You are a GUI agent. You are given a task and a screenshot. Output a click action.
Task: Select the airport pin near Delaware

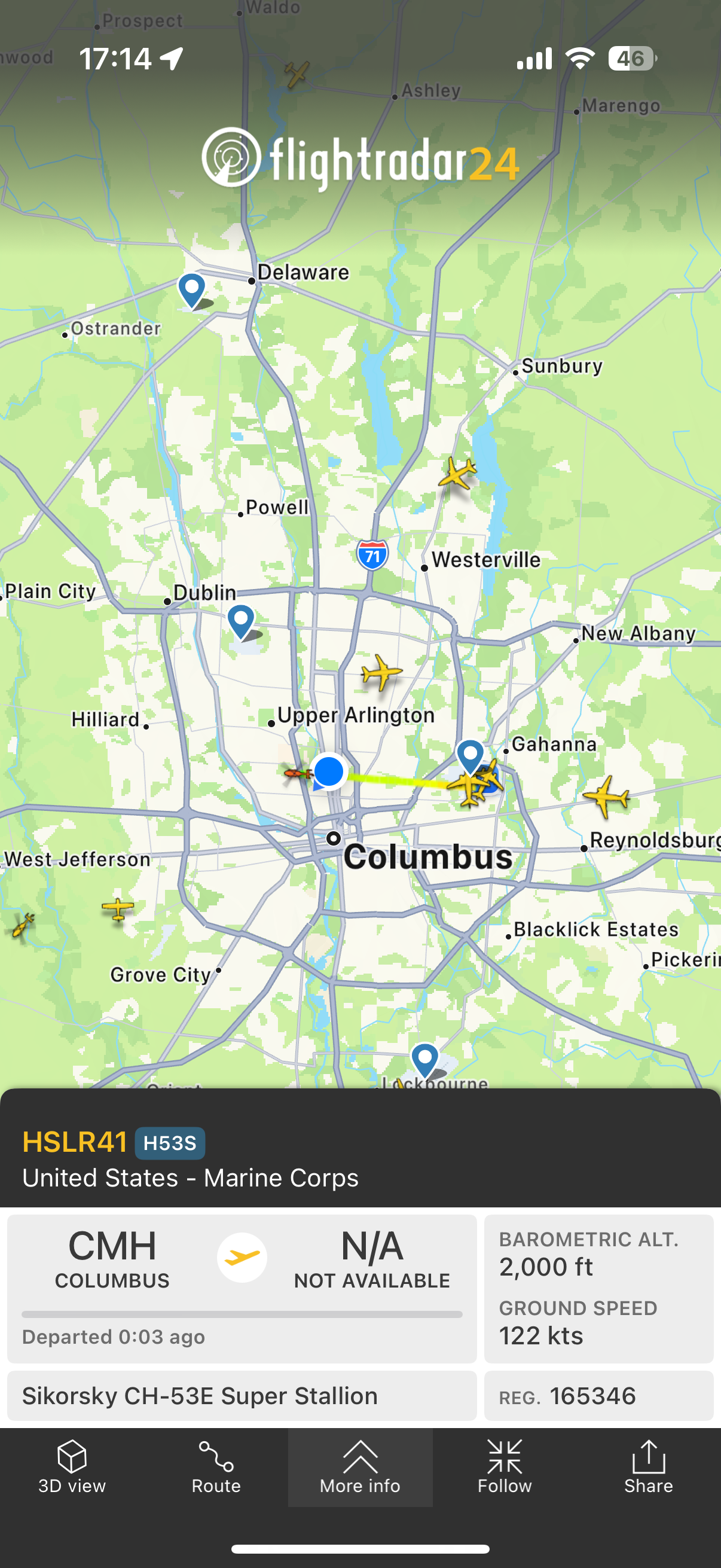[192, 289]
